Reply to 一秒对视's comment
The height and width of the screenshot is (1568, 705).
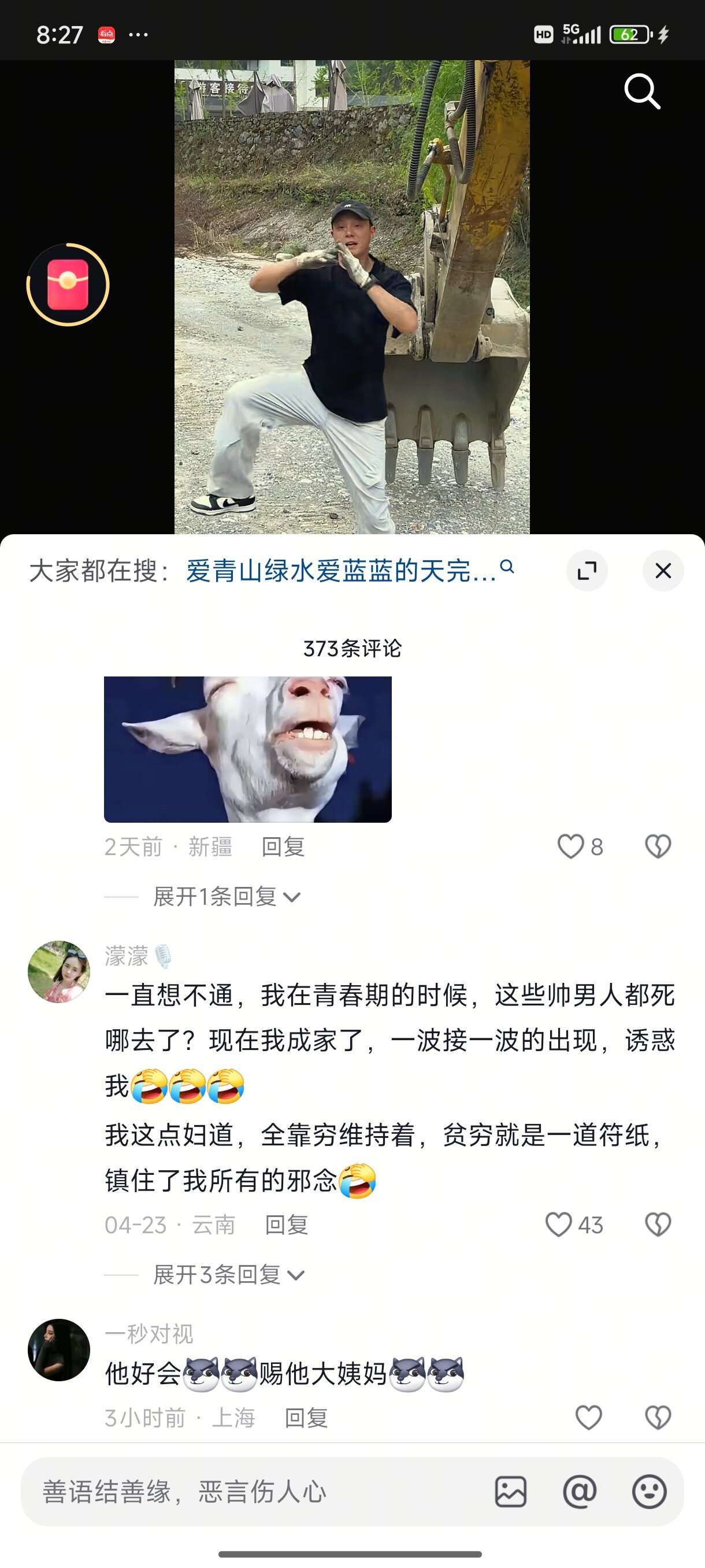tap(306, 1418)
